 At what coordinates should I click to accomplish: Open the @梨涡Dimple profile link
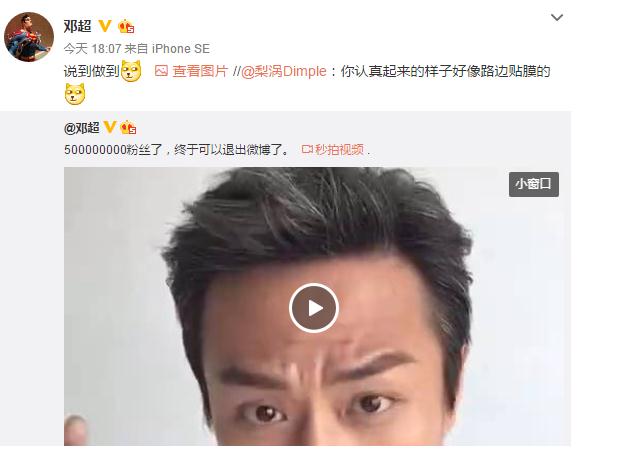click(x=286, y=71)
